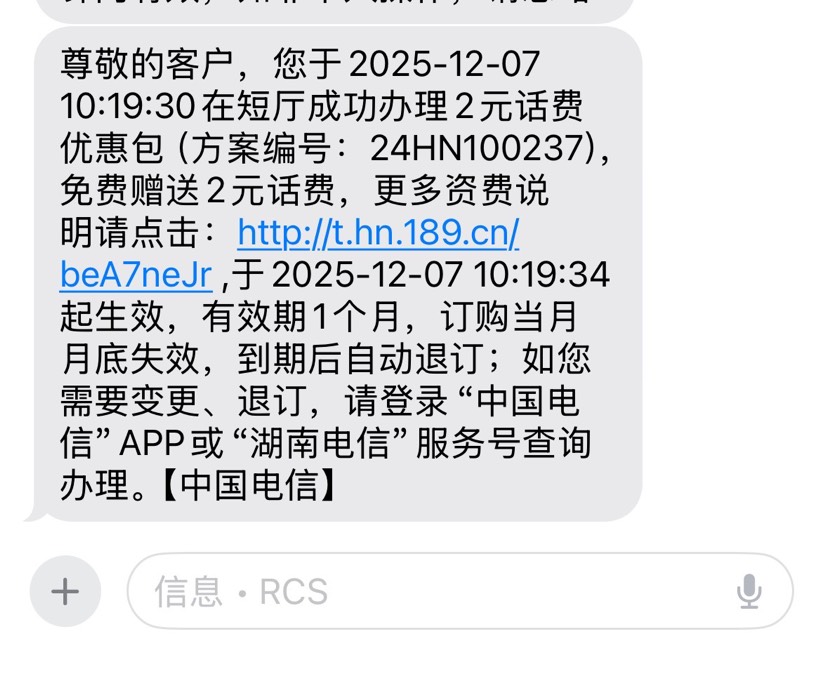The width and height of the screenshot is (828, 677).
Task: Tap the plus button for attachments
Action: 65,591
